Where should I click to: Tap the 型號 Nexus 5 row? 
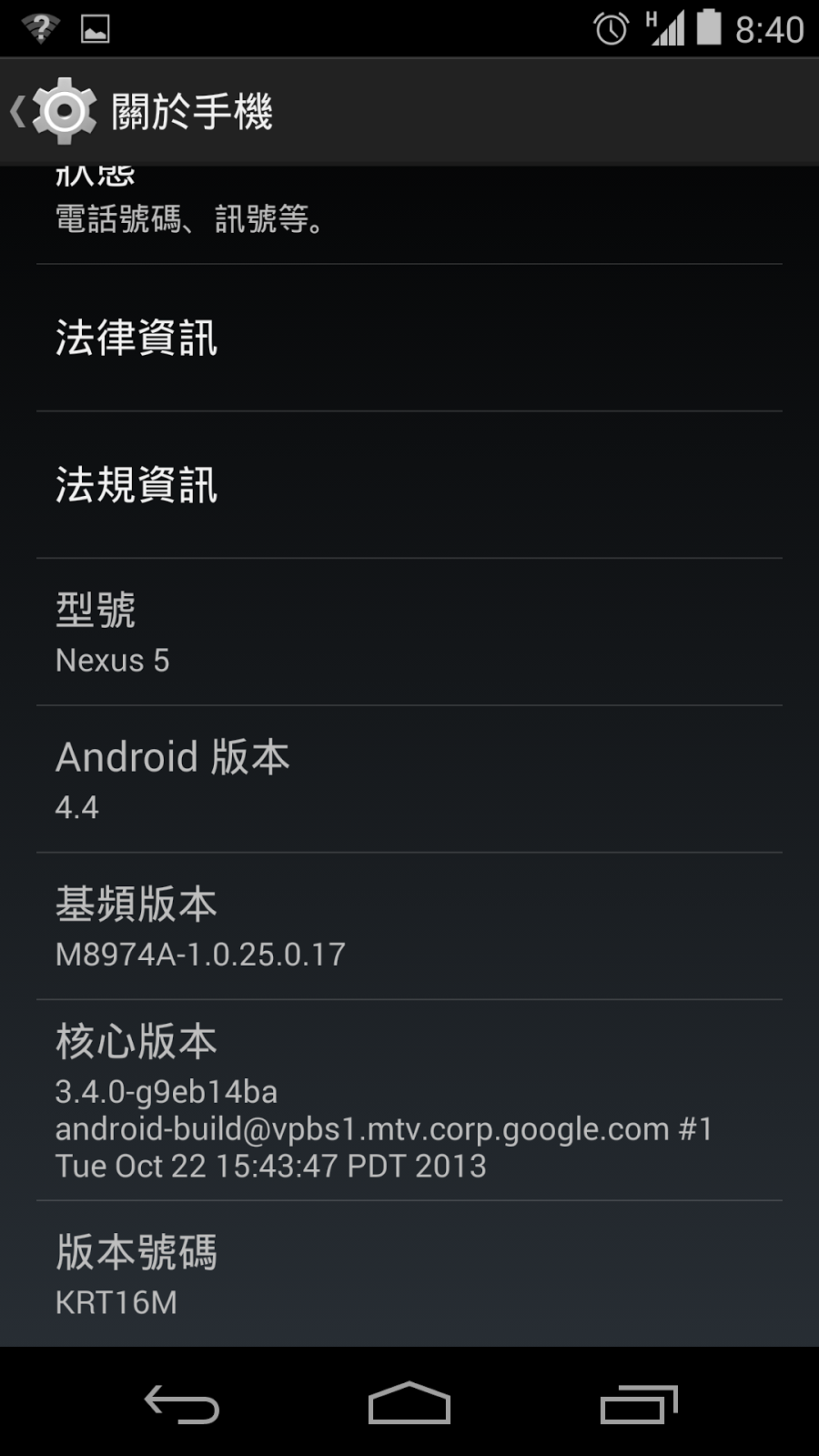409,632
